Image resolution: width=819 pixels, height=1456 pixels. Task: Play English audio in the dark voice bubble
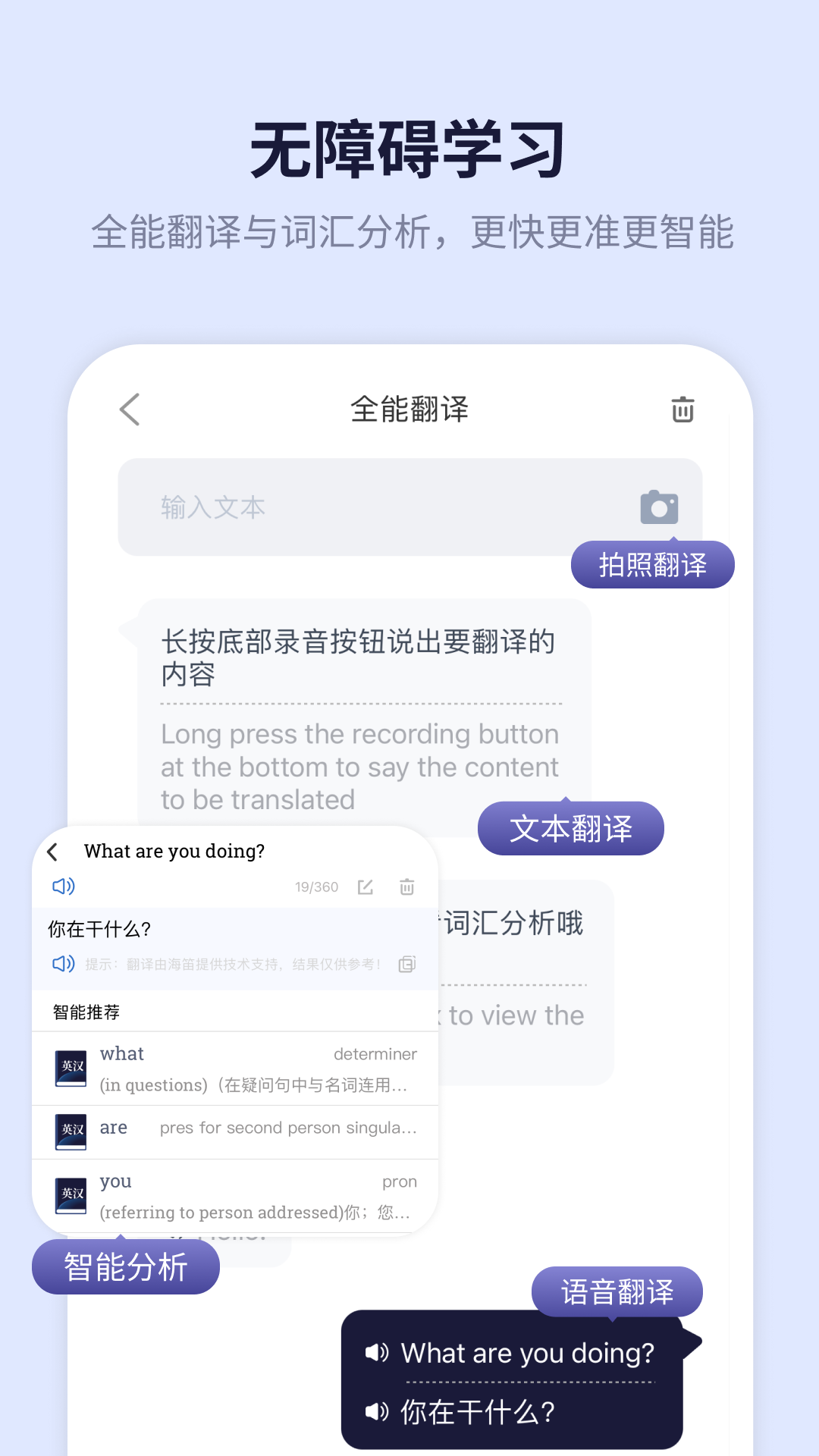(378, 1354)
